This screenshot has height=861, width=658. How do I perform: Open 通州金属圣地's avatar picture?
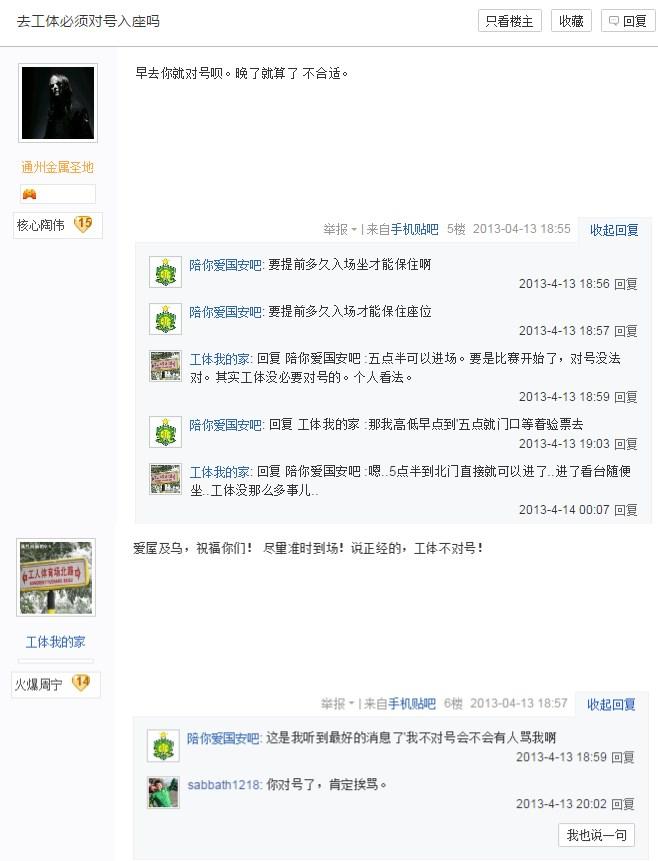(58, 103)
